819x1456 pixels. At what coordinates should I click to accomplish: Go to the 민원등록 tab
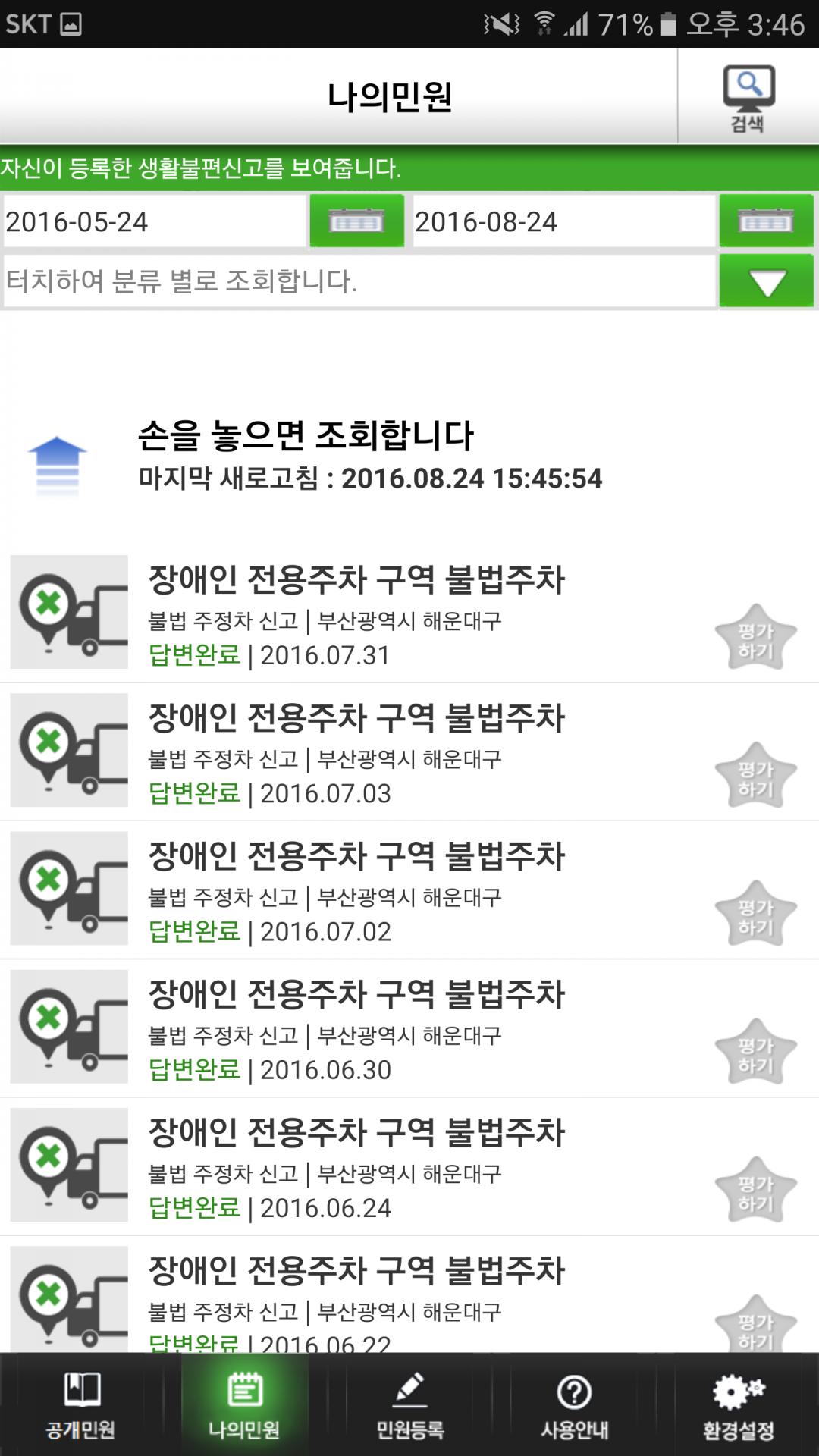click(409, 1404)
